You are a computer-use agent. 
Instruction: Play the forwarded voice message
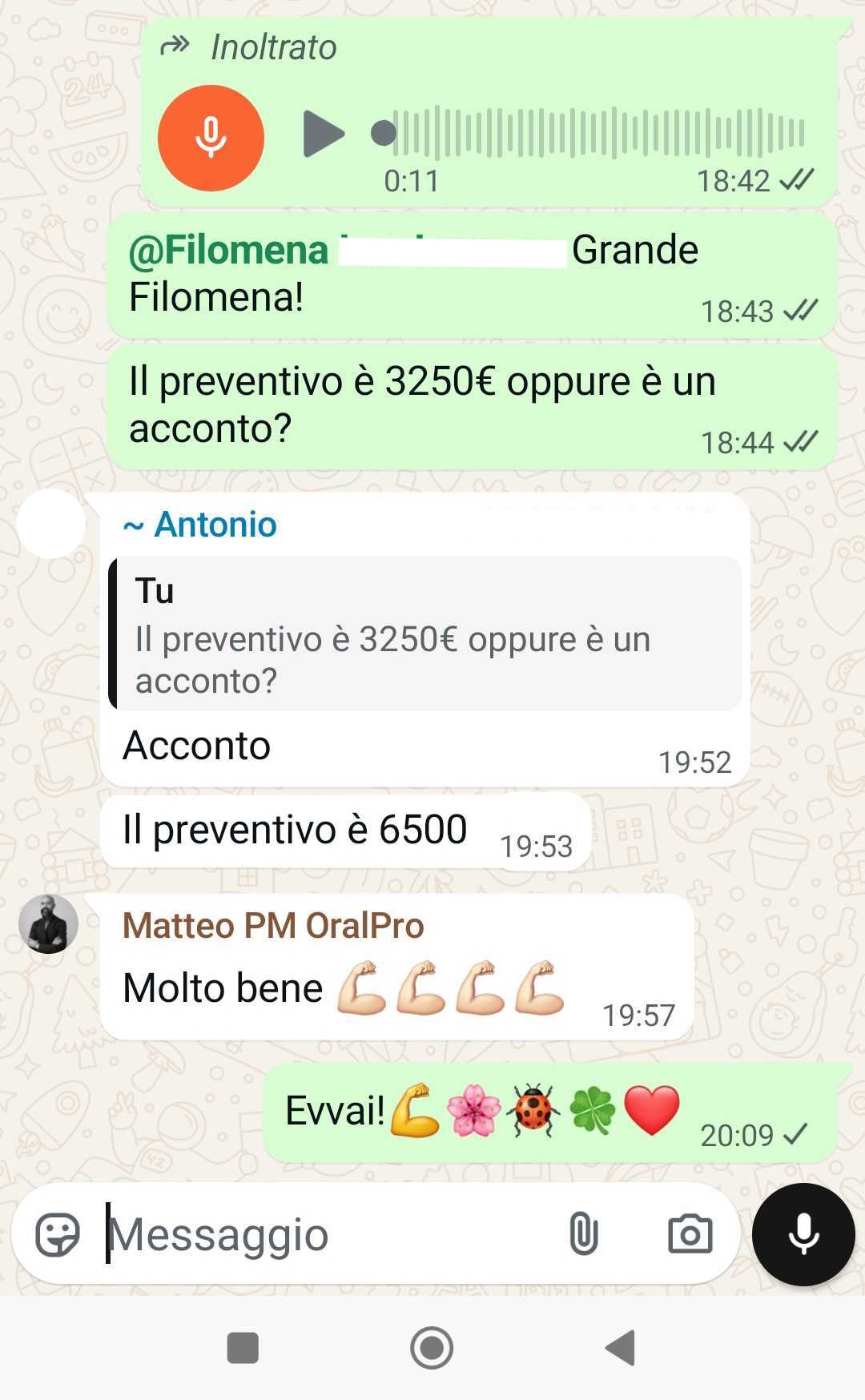pos(323,134)
